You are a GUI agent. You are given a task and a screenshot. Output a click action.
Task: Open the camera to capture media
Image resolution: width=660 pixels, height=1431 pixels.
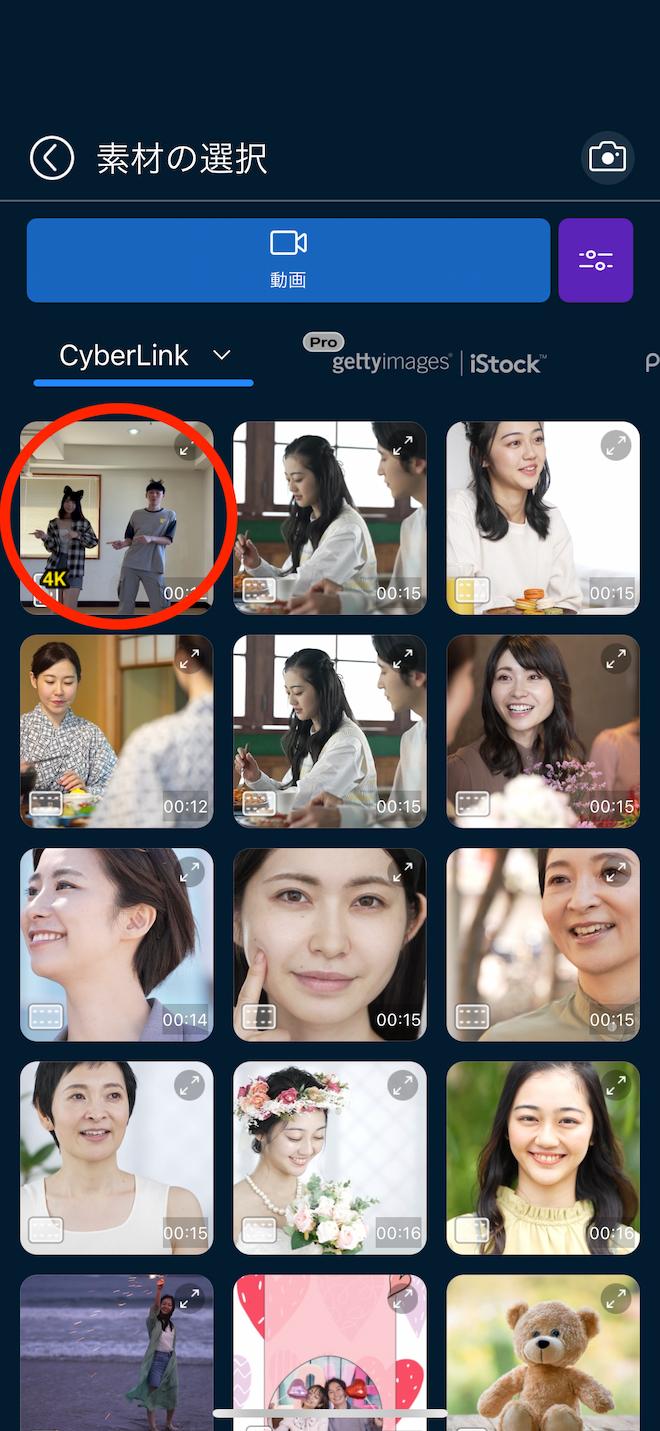pos(607,158)
